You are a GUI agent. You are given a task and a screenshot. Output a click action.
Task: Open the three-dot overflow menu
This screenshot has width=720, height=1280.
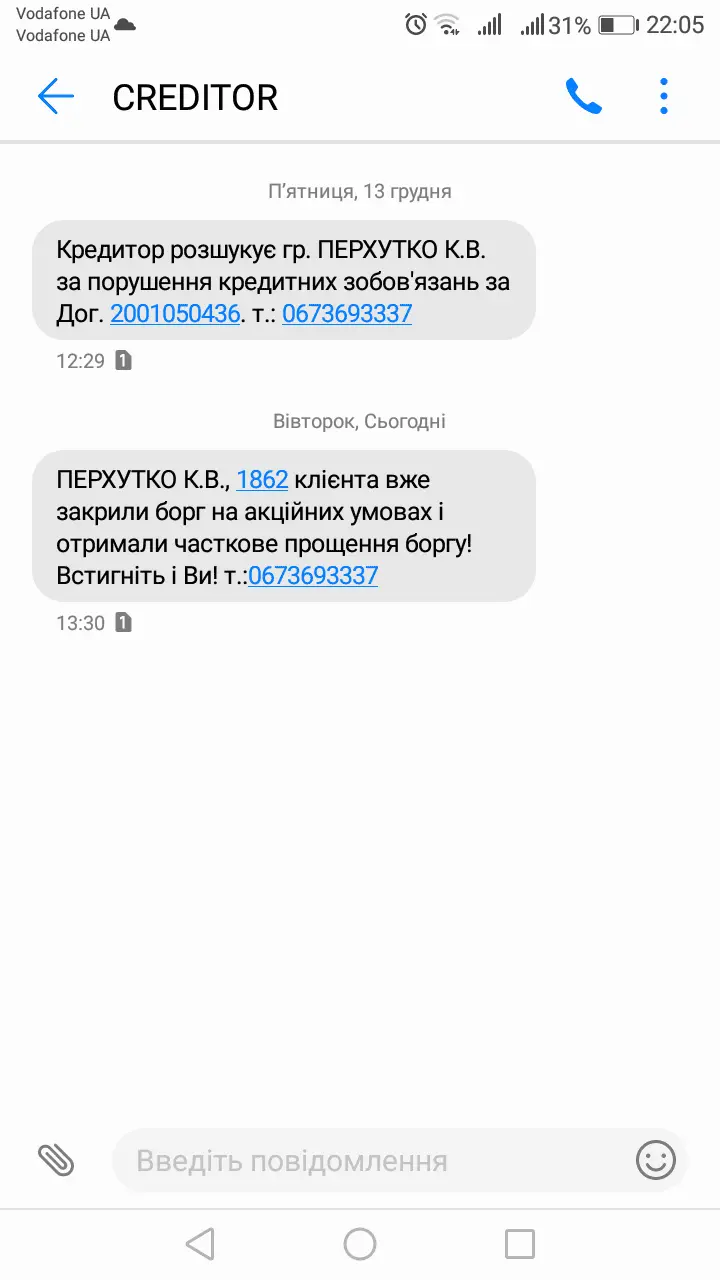tap(664, 97)
